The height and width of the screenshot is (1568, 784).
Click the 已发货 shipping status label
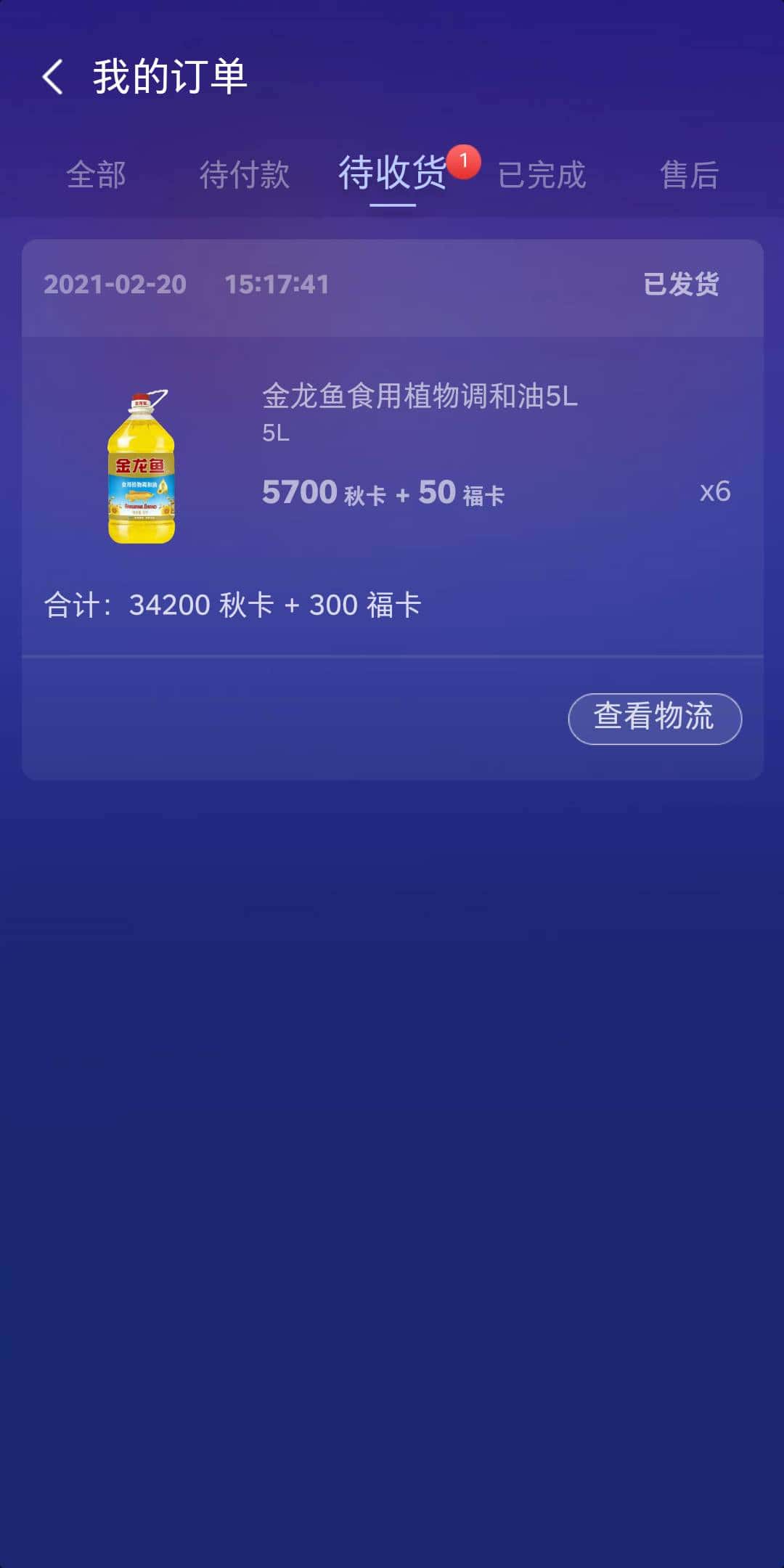[679, 285]
